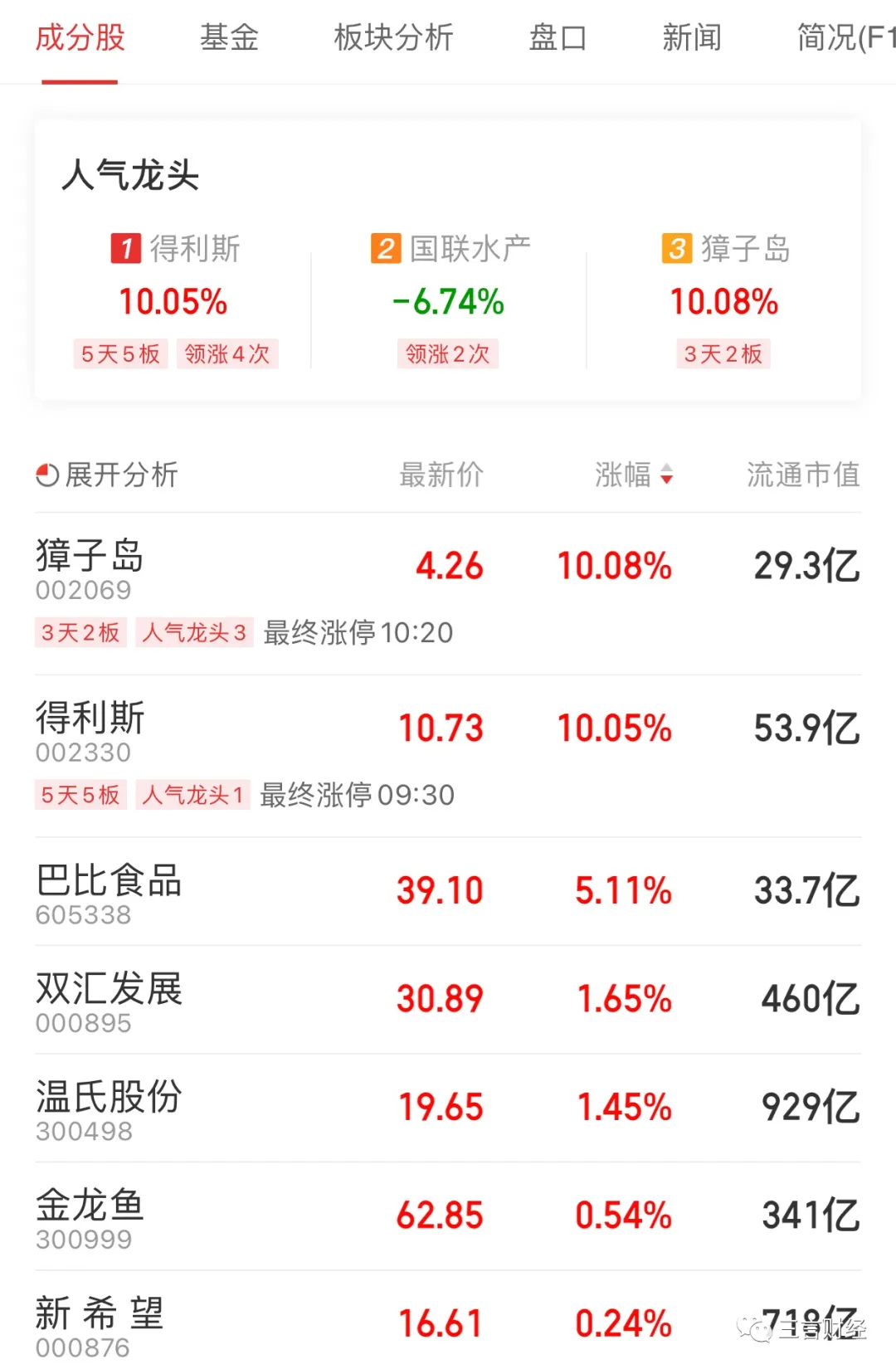Open the 板块分析 tab
Image resolution: width=896 pixels, height=1369 pixels.
coord(393,38)
